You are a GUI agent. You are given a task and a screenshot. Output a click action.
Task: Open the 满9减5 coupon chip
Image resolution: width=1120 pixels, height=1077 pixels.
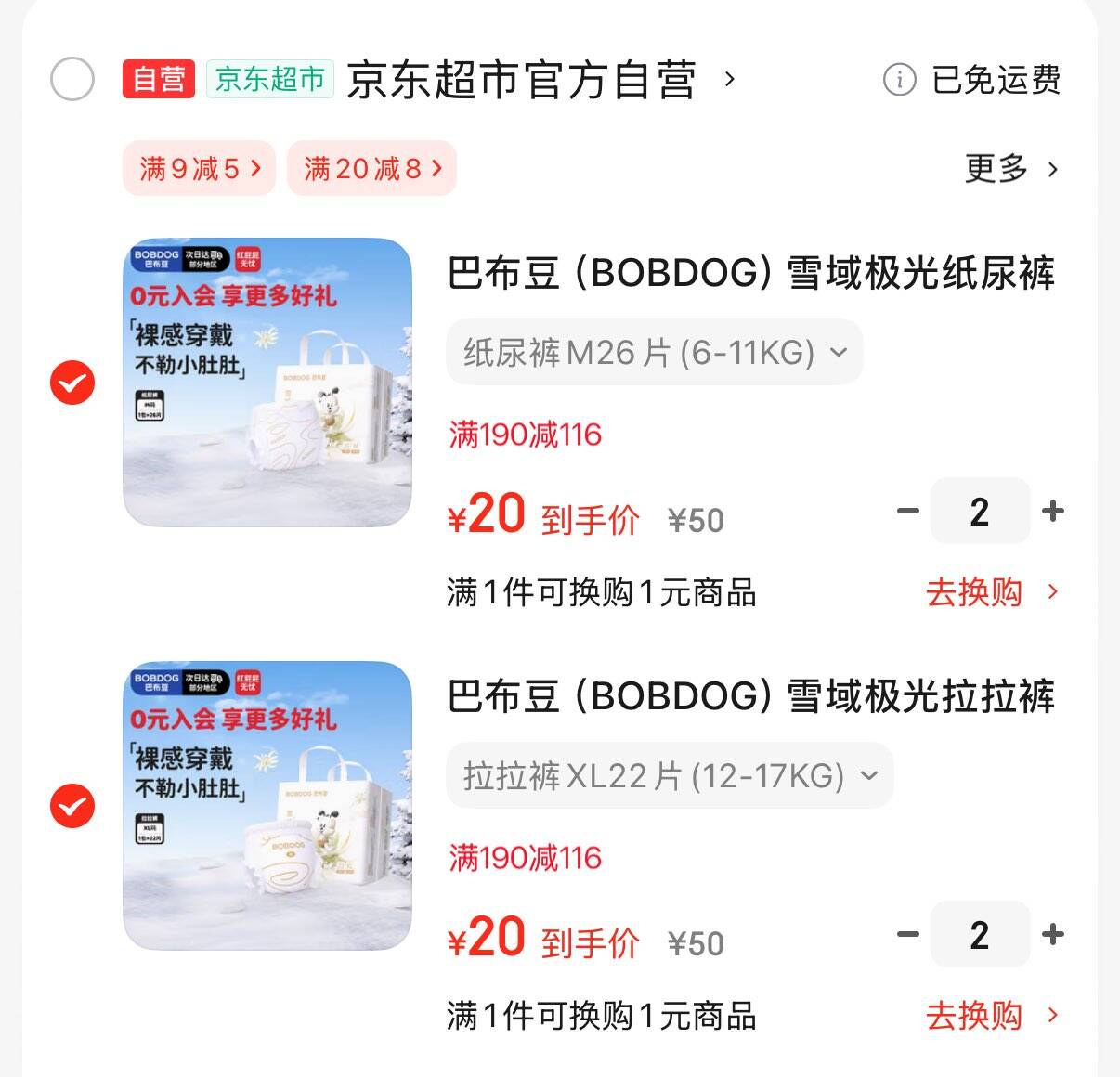pyautogui.click(x=199, y=169)
